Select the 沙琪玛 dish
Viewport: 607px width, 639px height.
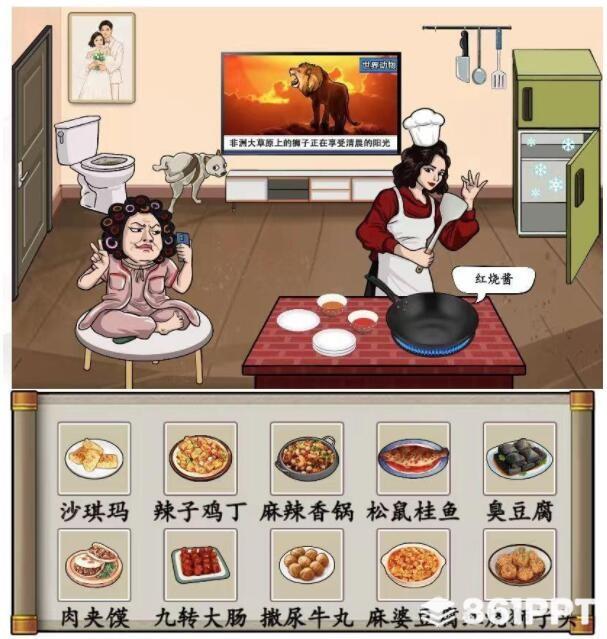(95, 458)
